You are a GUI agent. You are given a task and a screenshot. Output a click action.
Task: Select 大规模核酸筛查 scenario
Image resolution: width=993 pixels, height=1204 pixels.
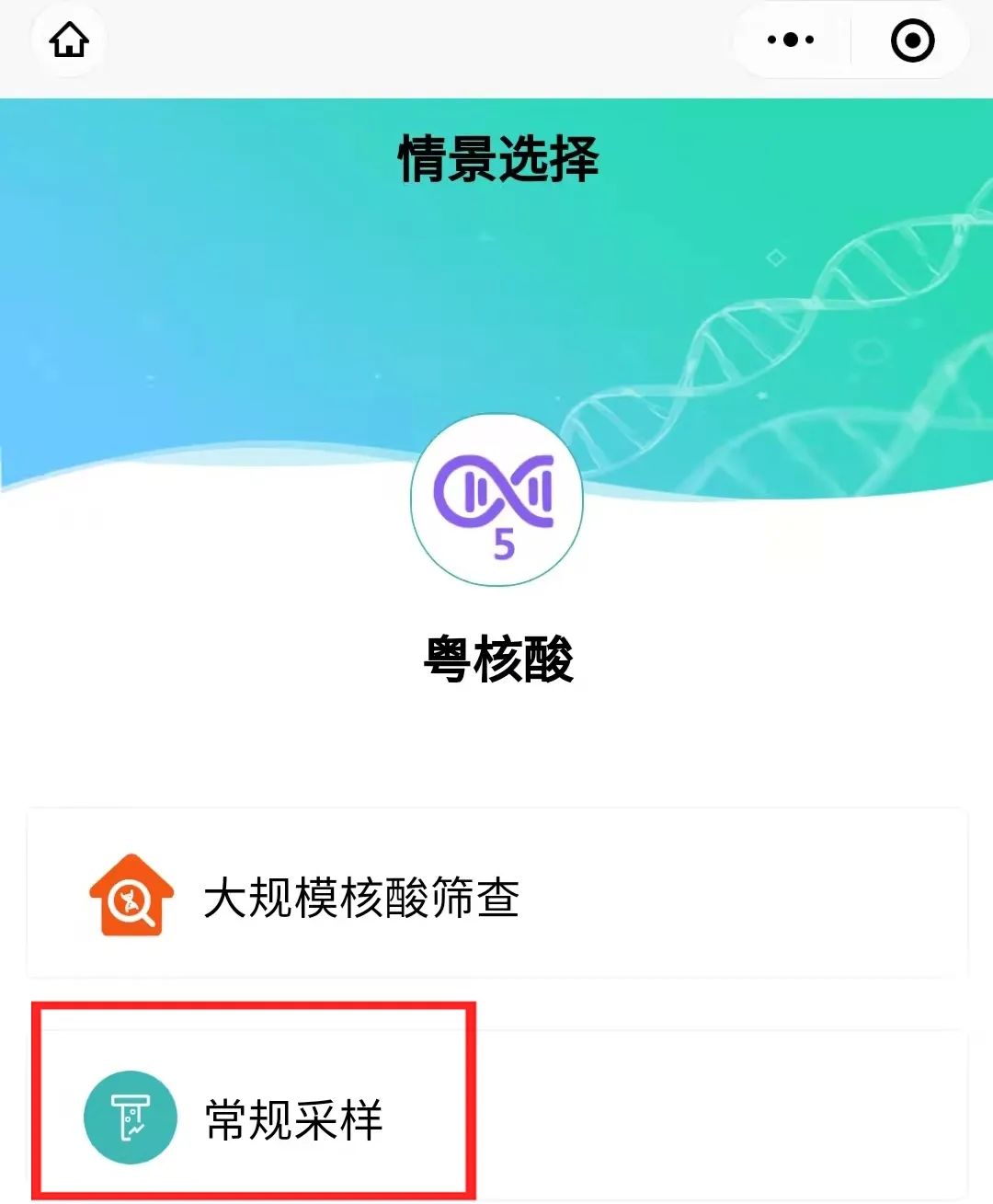[x=496, y=895]
